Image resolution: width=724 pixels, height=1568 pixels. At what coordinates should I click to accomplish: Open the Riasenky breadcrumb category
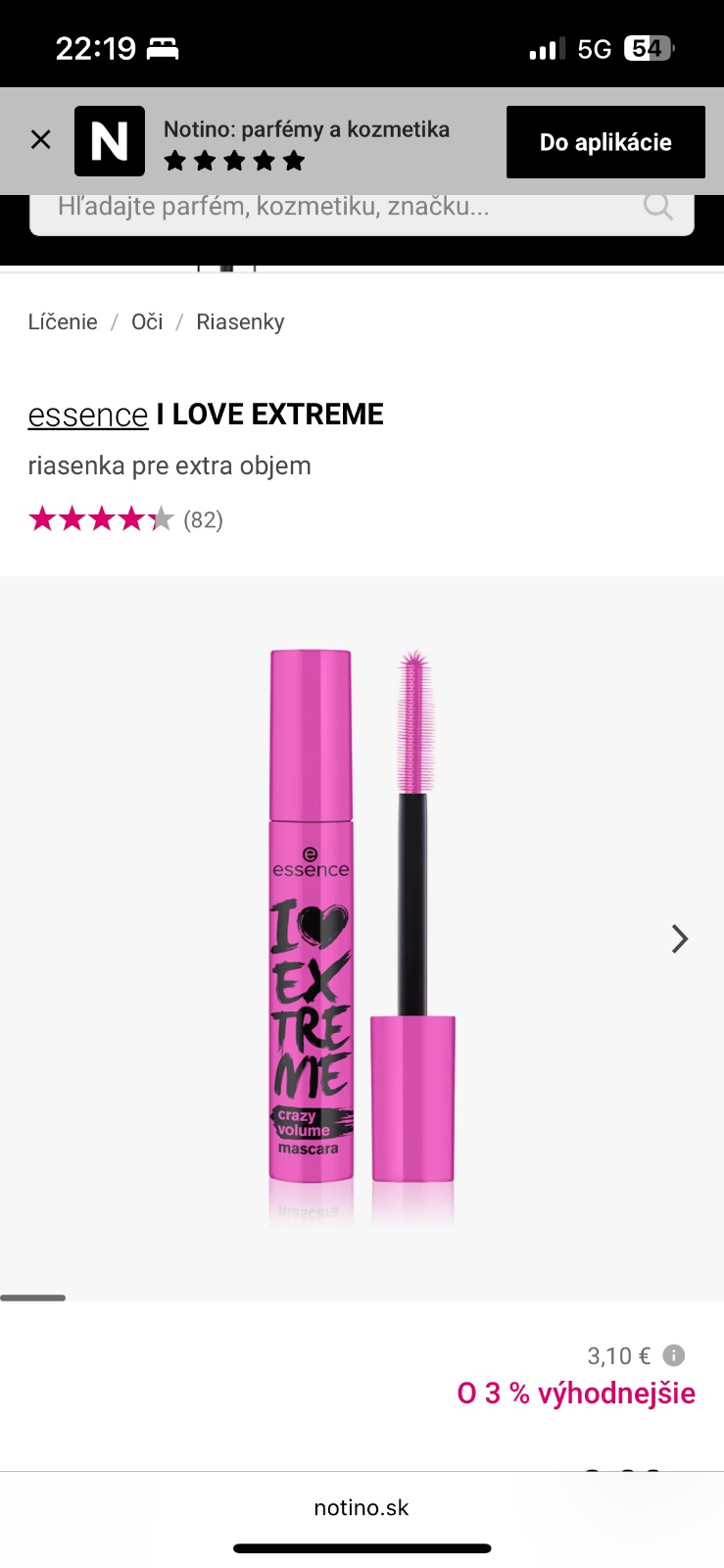pyautogui.click(x=240, y=322)
